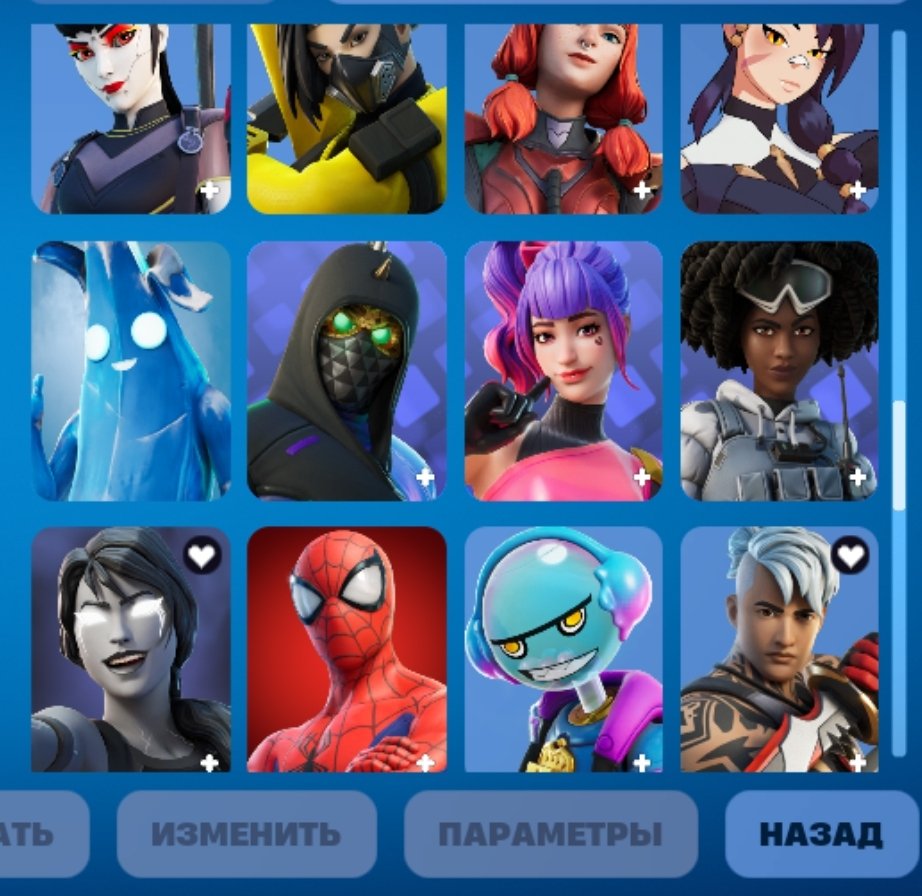The width and height of the screenshot is (922, 896).
Task: Select the Spider-Man skin
Action: 346,650
